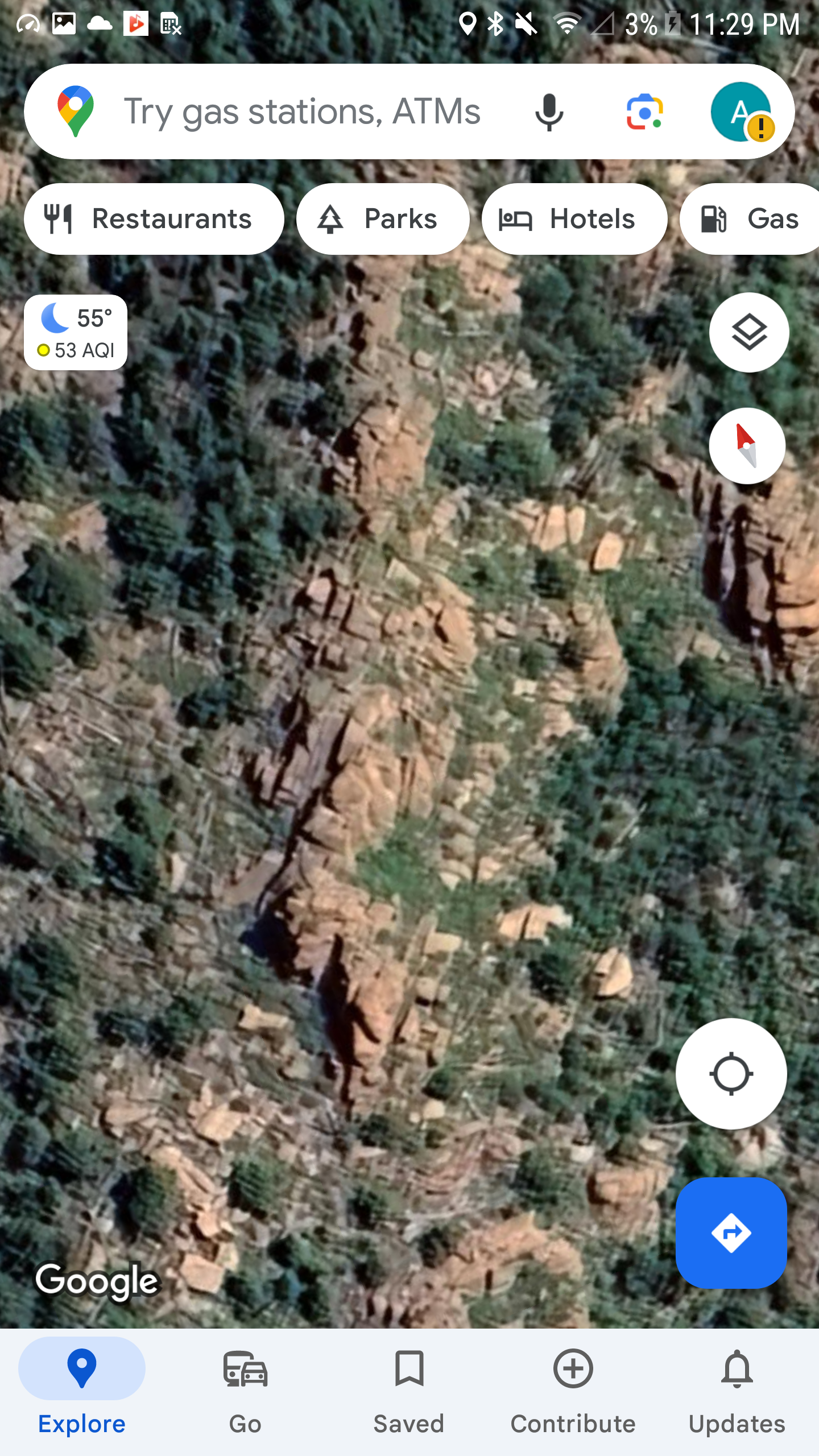Start voice search with the microphone
819x1456 pixels.
pyautogui.click(x=549, y=111)
